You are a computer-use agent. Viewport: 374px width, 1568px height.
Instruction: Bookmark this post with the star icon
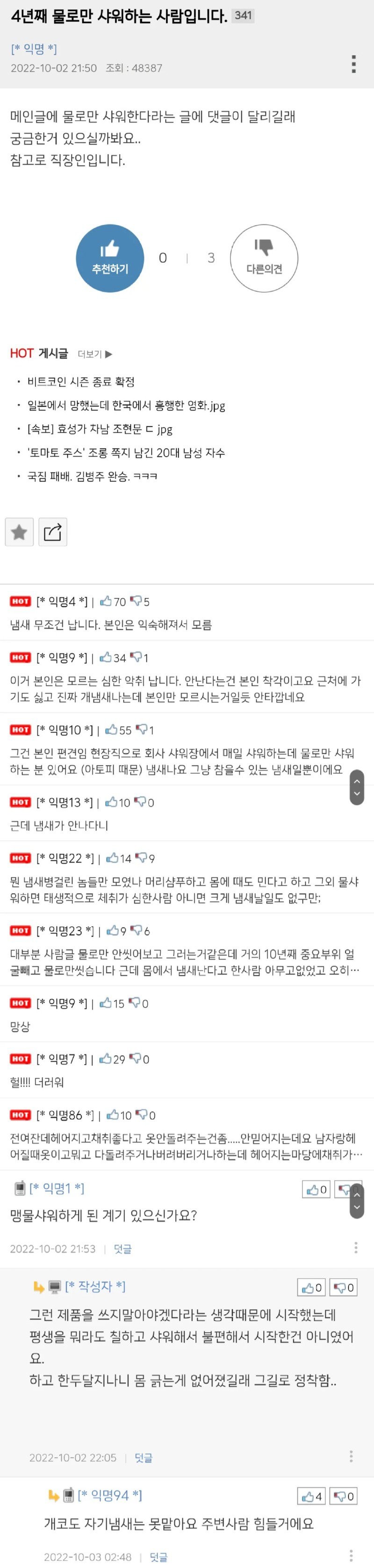click(20, 532)
